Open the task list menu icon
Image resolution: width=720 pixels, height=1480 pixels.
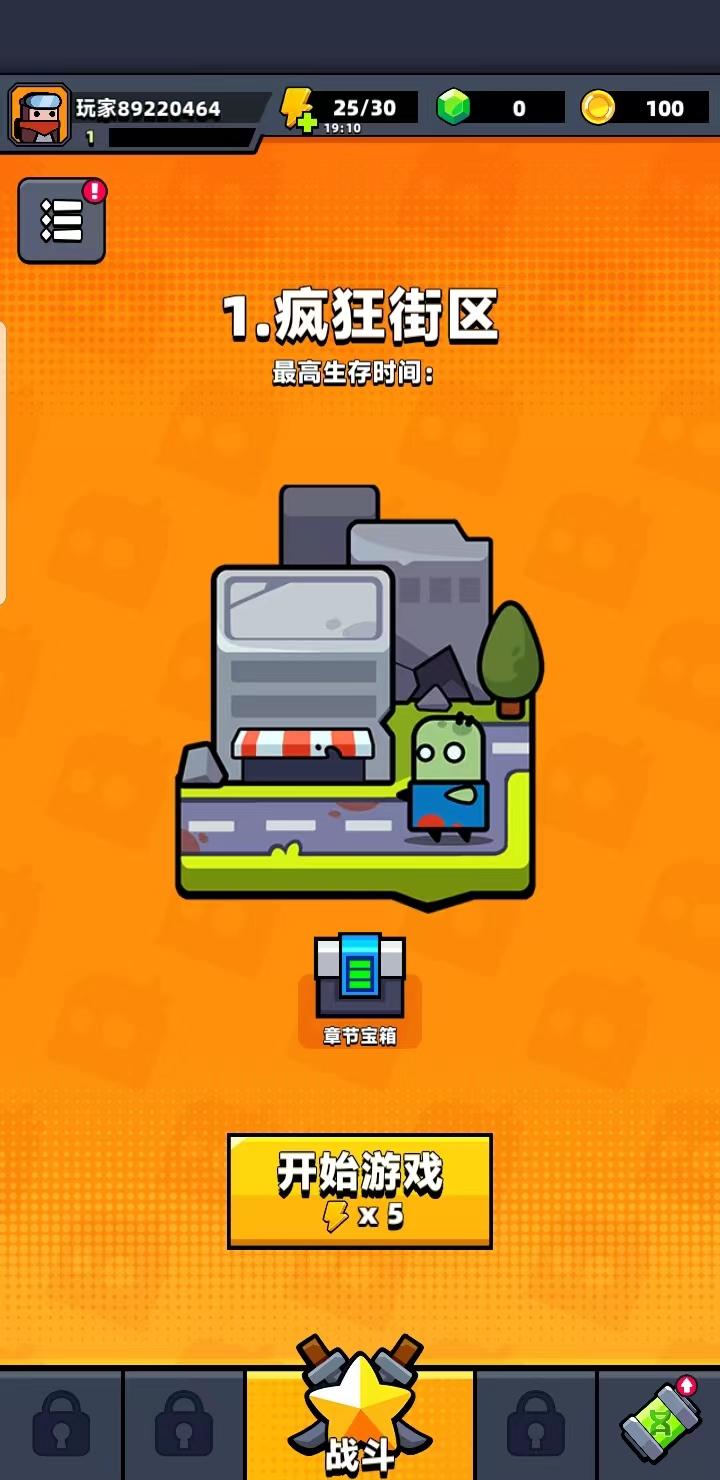62,221
